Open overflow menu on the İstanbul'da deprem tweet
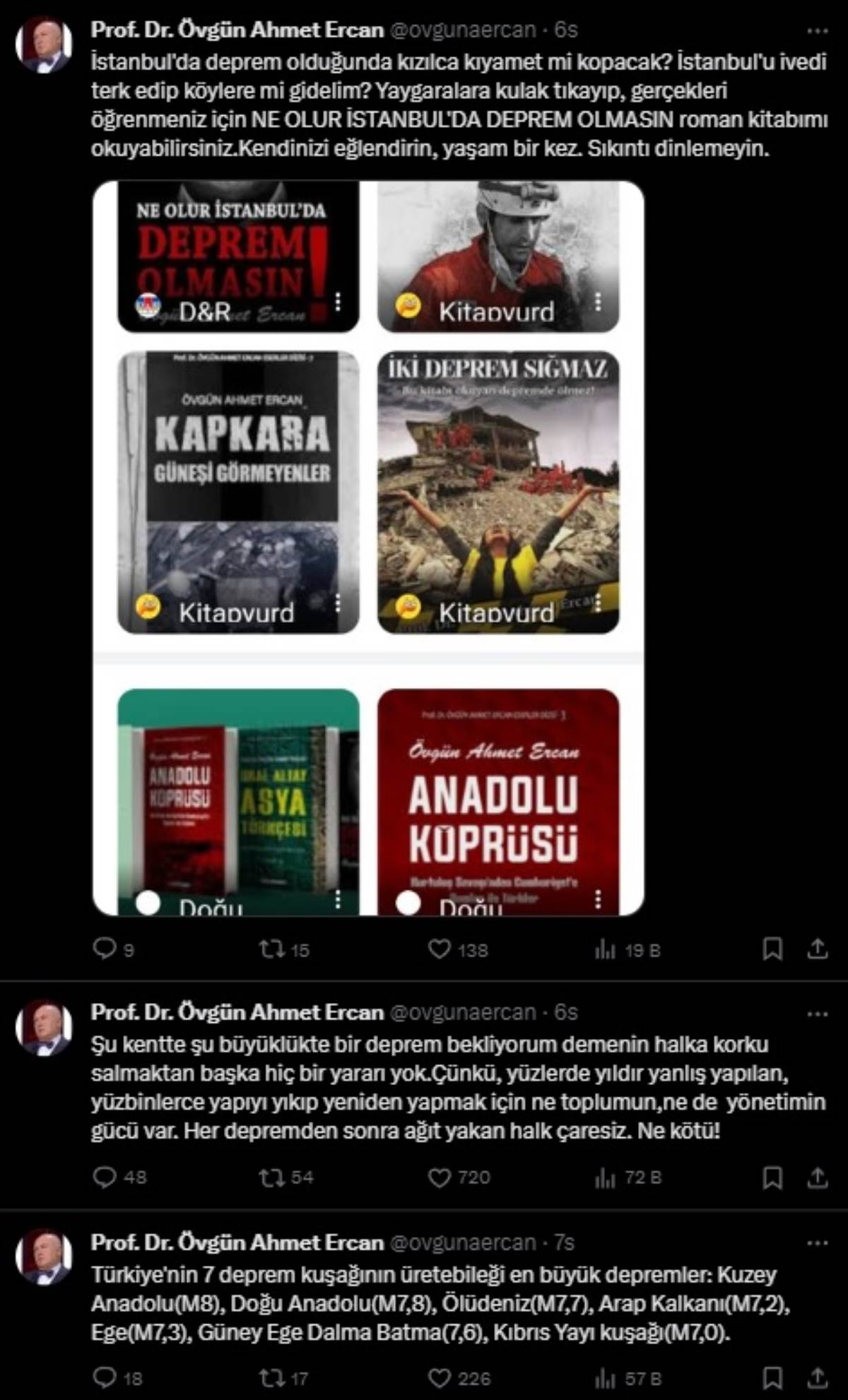The width and height of the screenshot is (848, 1400). (817, 30)
